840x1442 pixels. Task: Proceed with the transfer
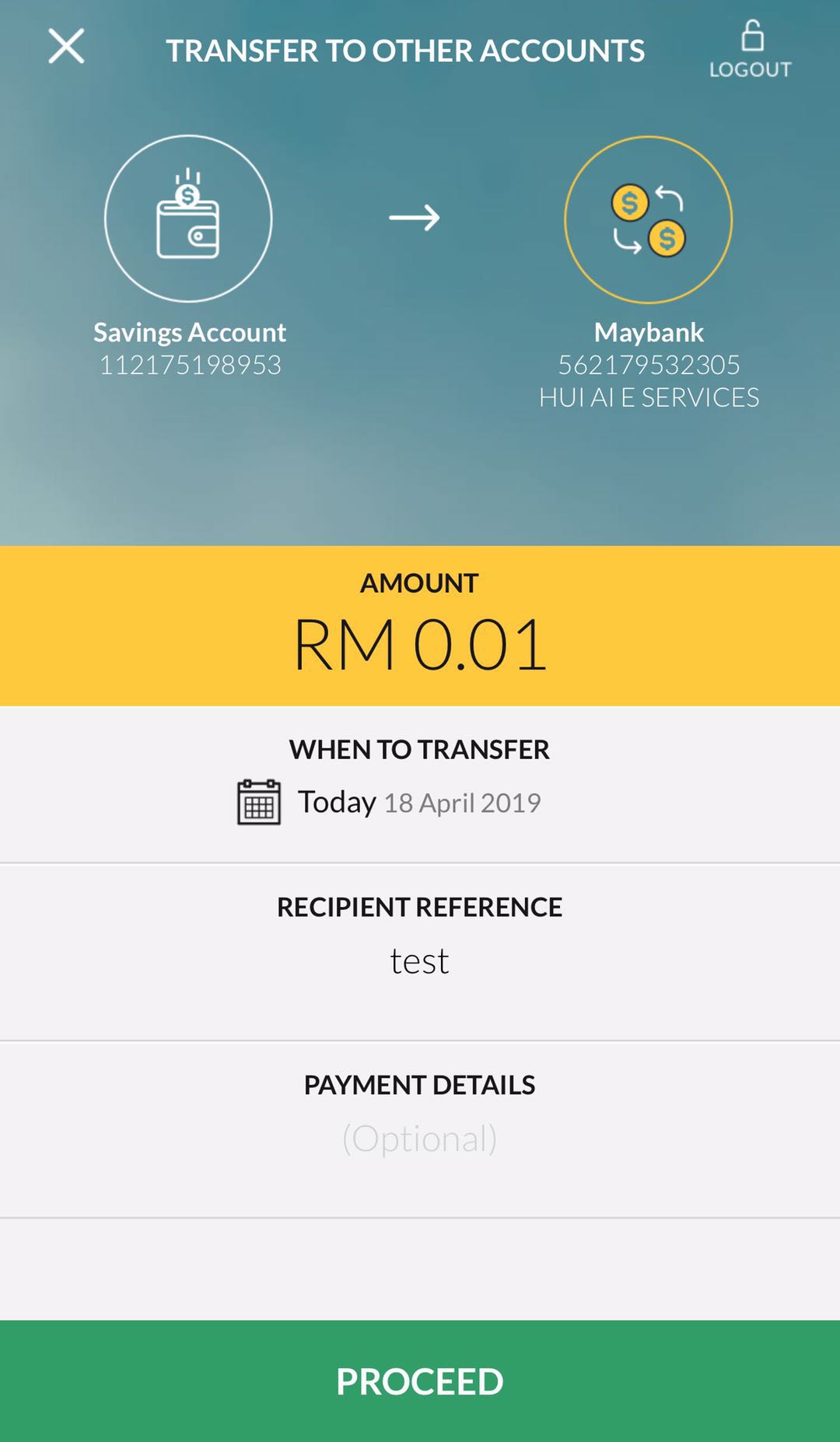point(420,1381)
